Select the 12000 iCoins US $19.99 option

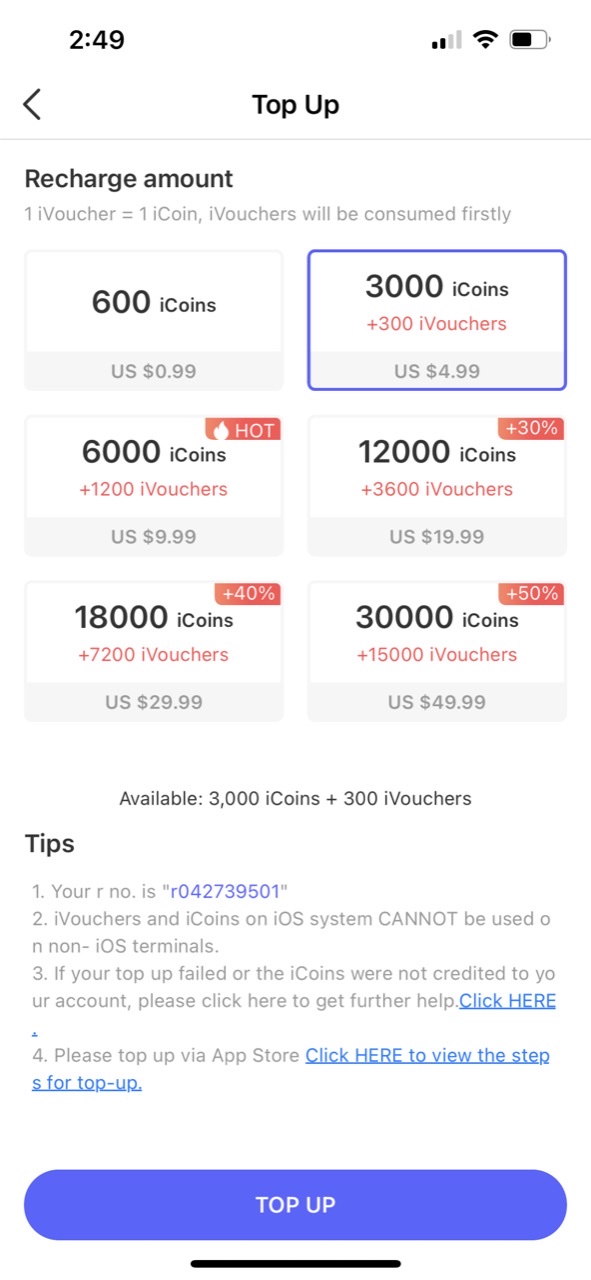click(437, 486)
